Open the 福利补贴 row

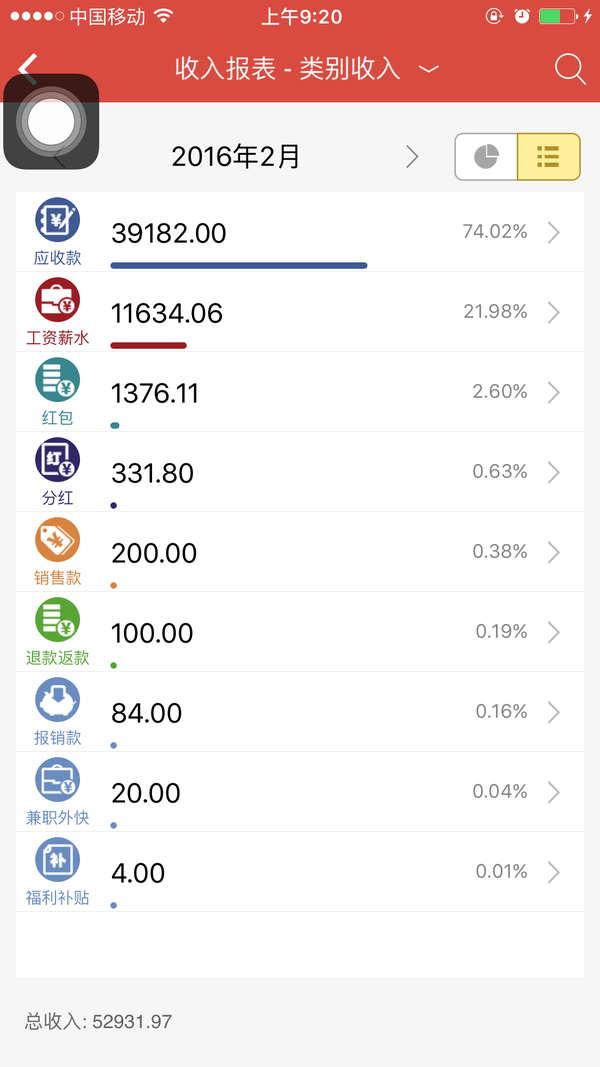(300, 871)
